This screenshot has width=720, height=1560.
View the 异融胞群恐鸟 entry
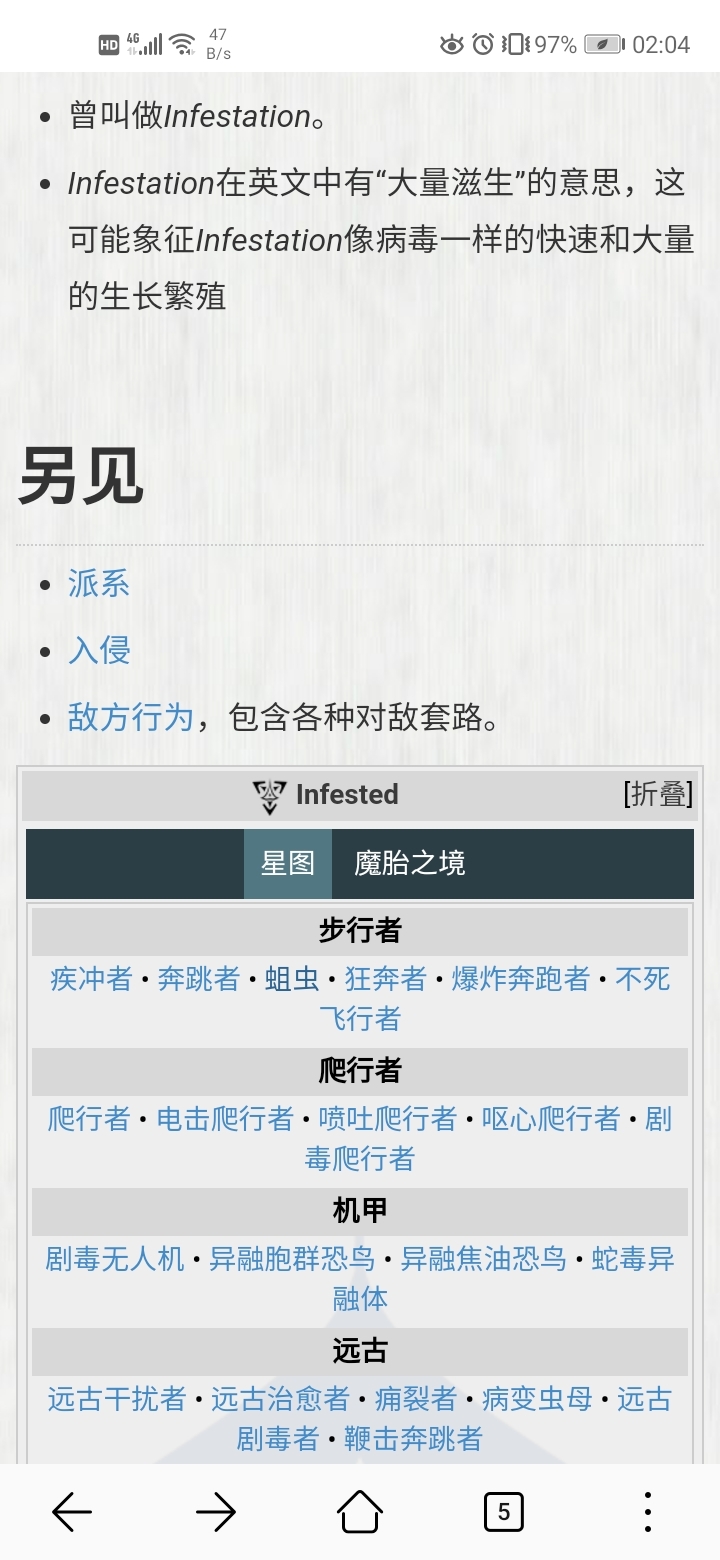click(x=291, y=1259)
